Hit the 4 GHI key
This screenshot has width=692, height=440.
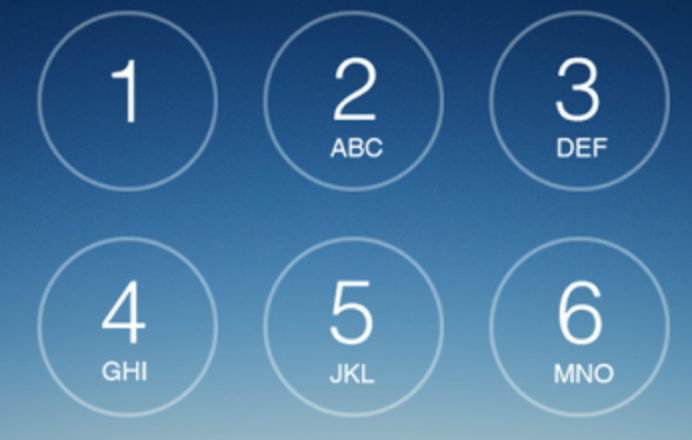pos(128,327)
